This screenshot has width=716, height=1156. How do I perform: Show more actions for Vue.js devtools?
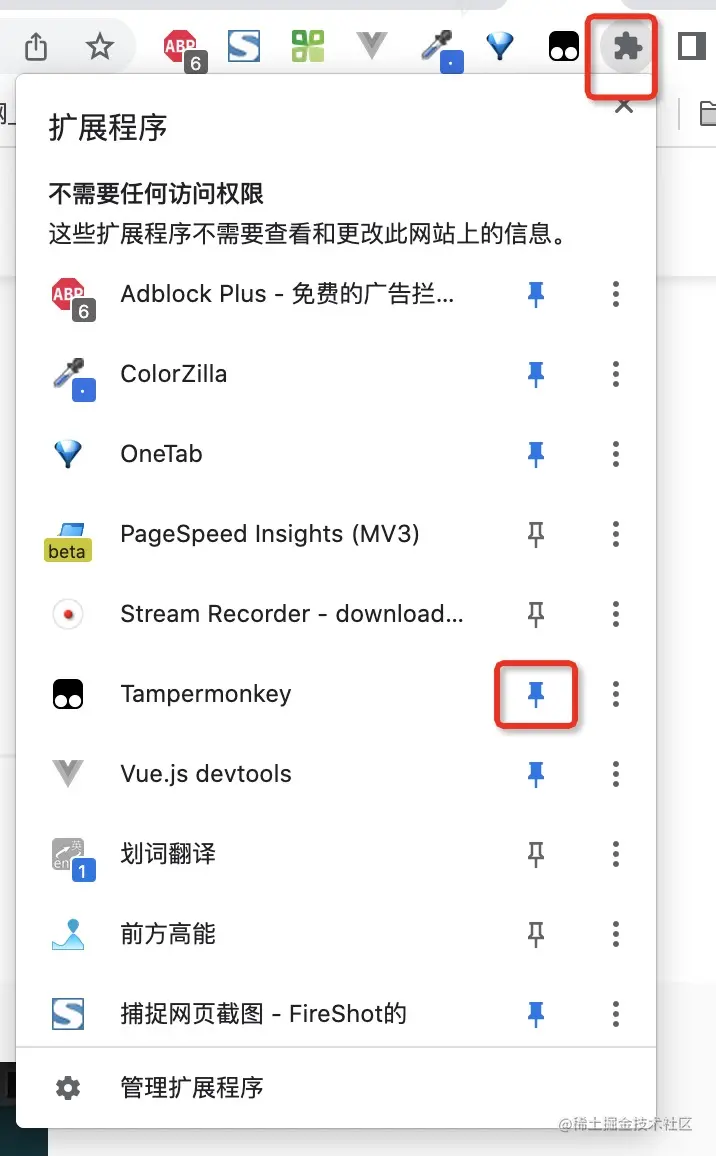click(616, 774)
